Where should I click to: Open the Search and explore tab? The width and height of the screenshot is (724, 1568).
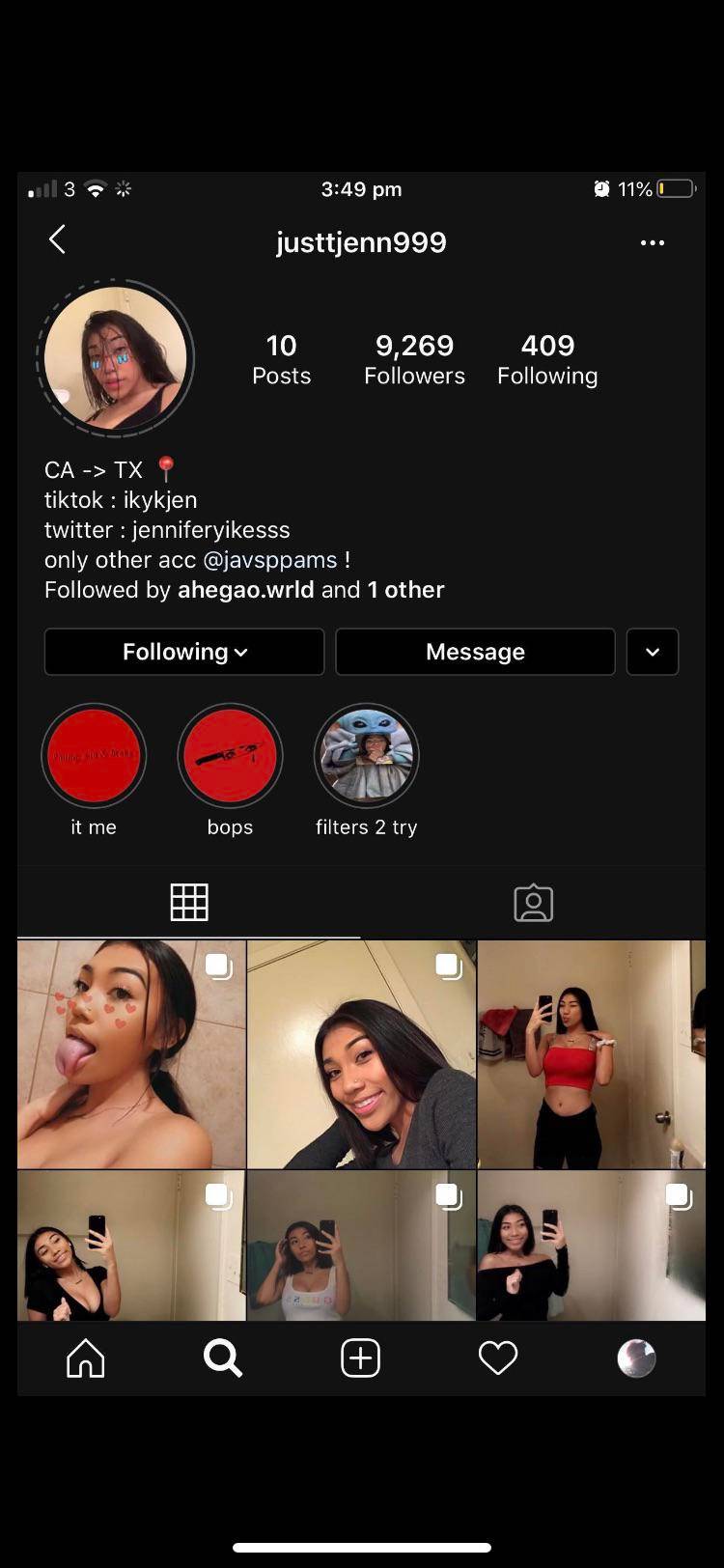pyautogui.click(x=223, y=1358)
